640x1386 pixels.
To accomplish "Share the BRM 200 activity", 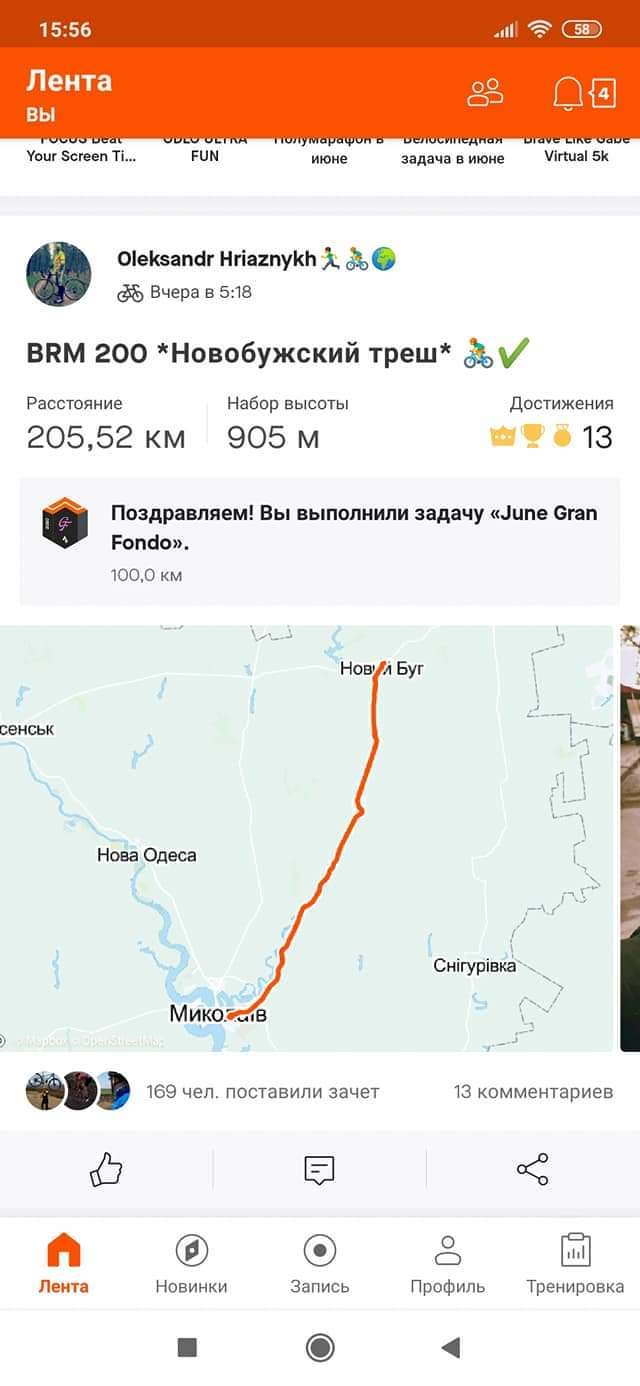I will (x=532, y=1168).
